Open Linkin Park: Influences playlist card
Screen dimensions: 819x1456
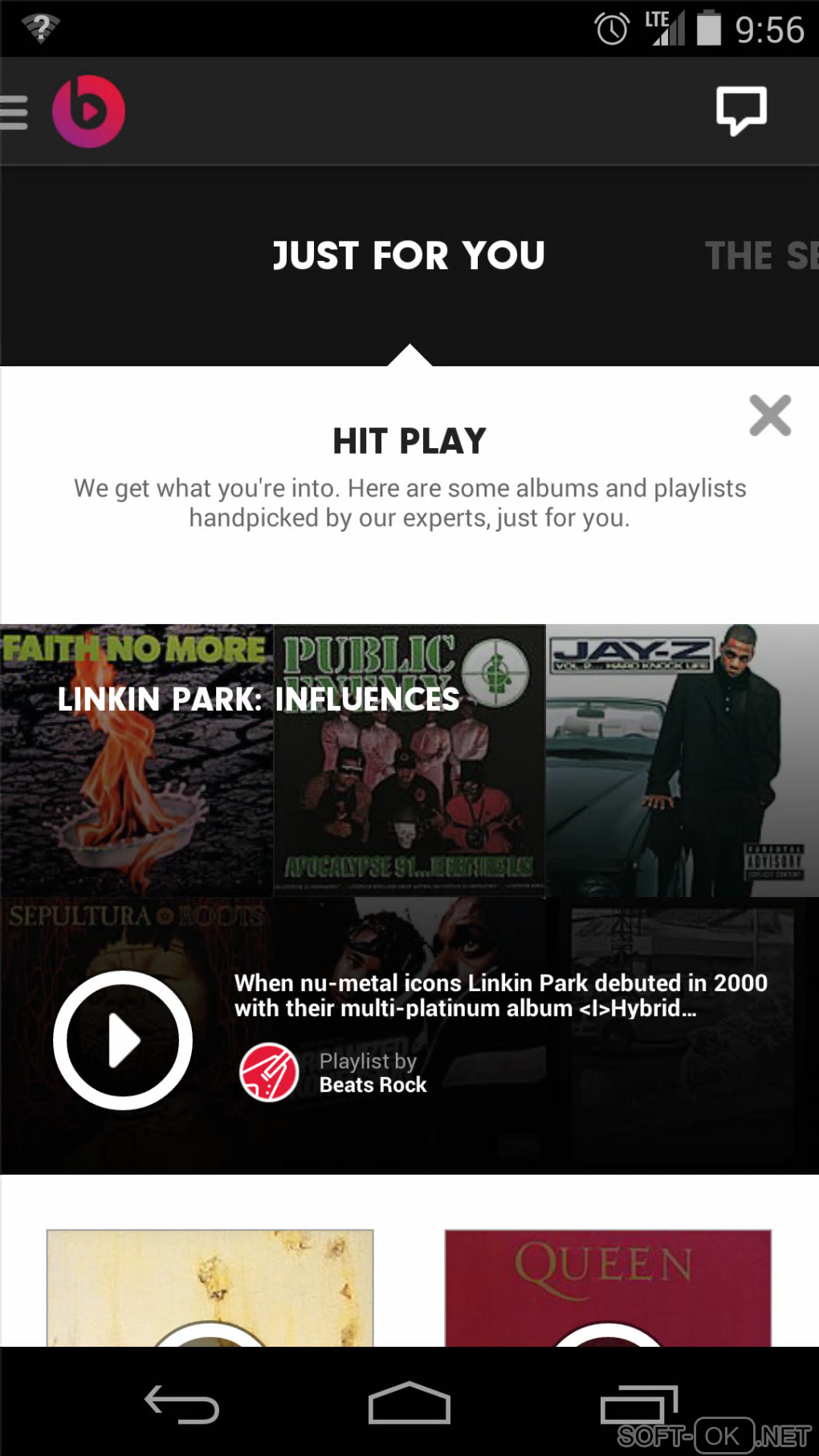coord(409,771)
